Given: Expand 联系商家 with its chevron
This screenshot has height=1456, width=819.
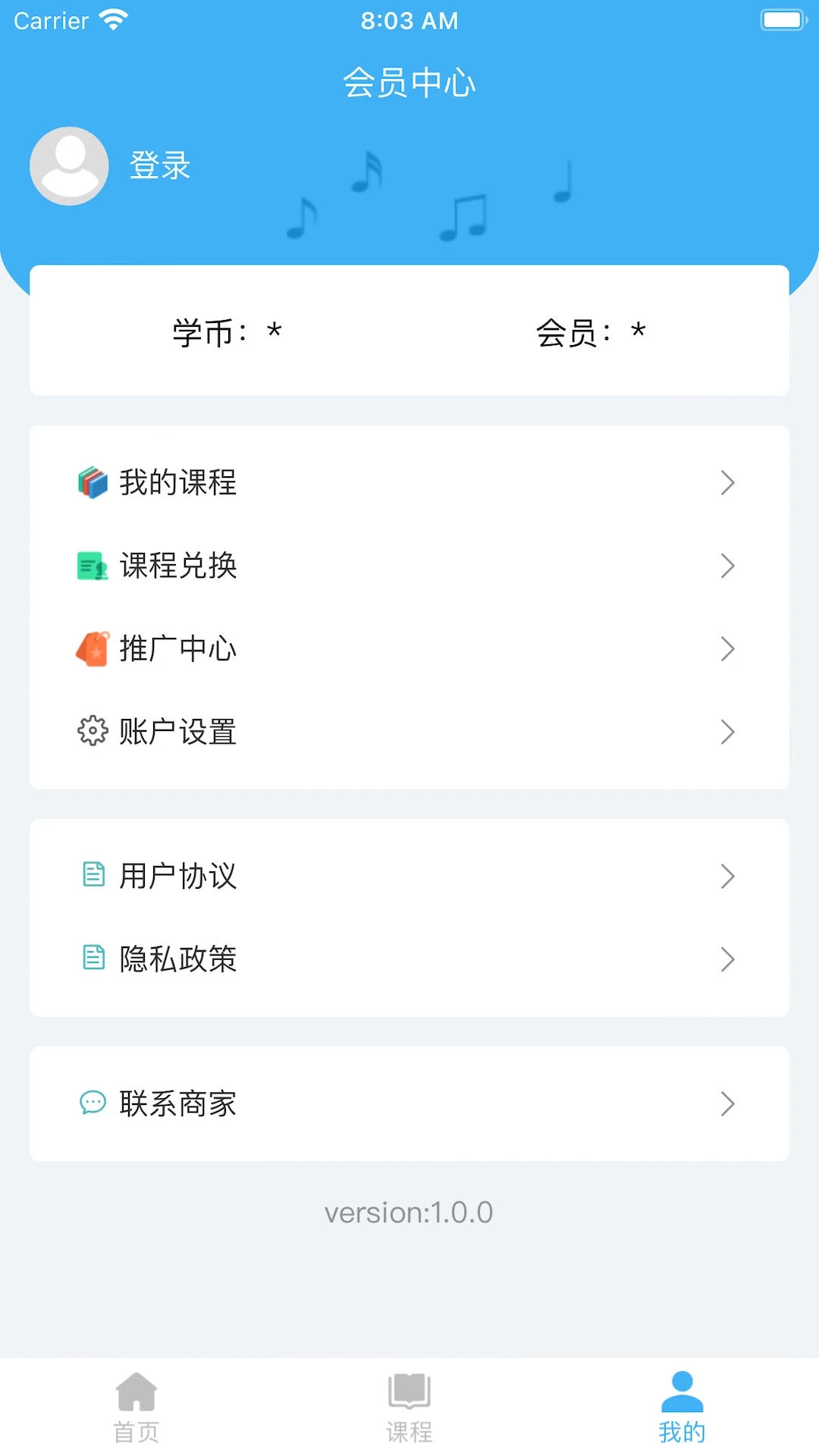Looking at the screenshot, I should coord(727,1104).
